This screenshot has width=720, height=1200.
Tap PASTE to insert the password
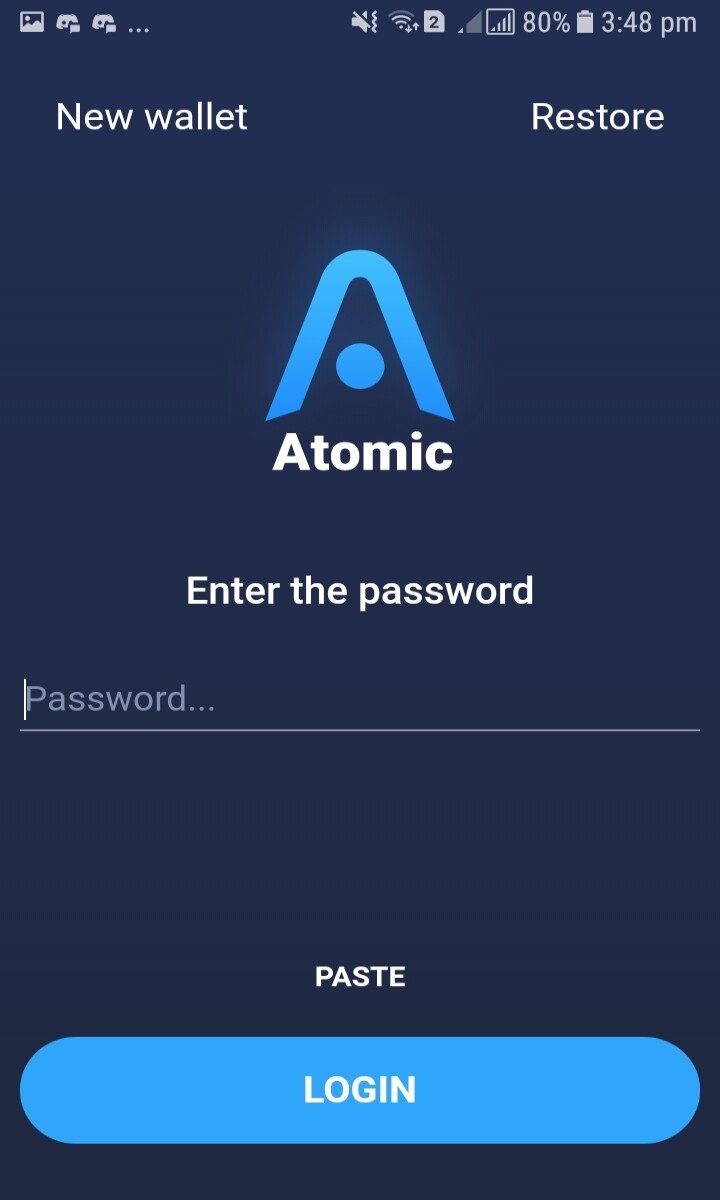pos(360,977)
